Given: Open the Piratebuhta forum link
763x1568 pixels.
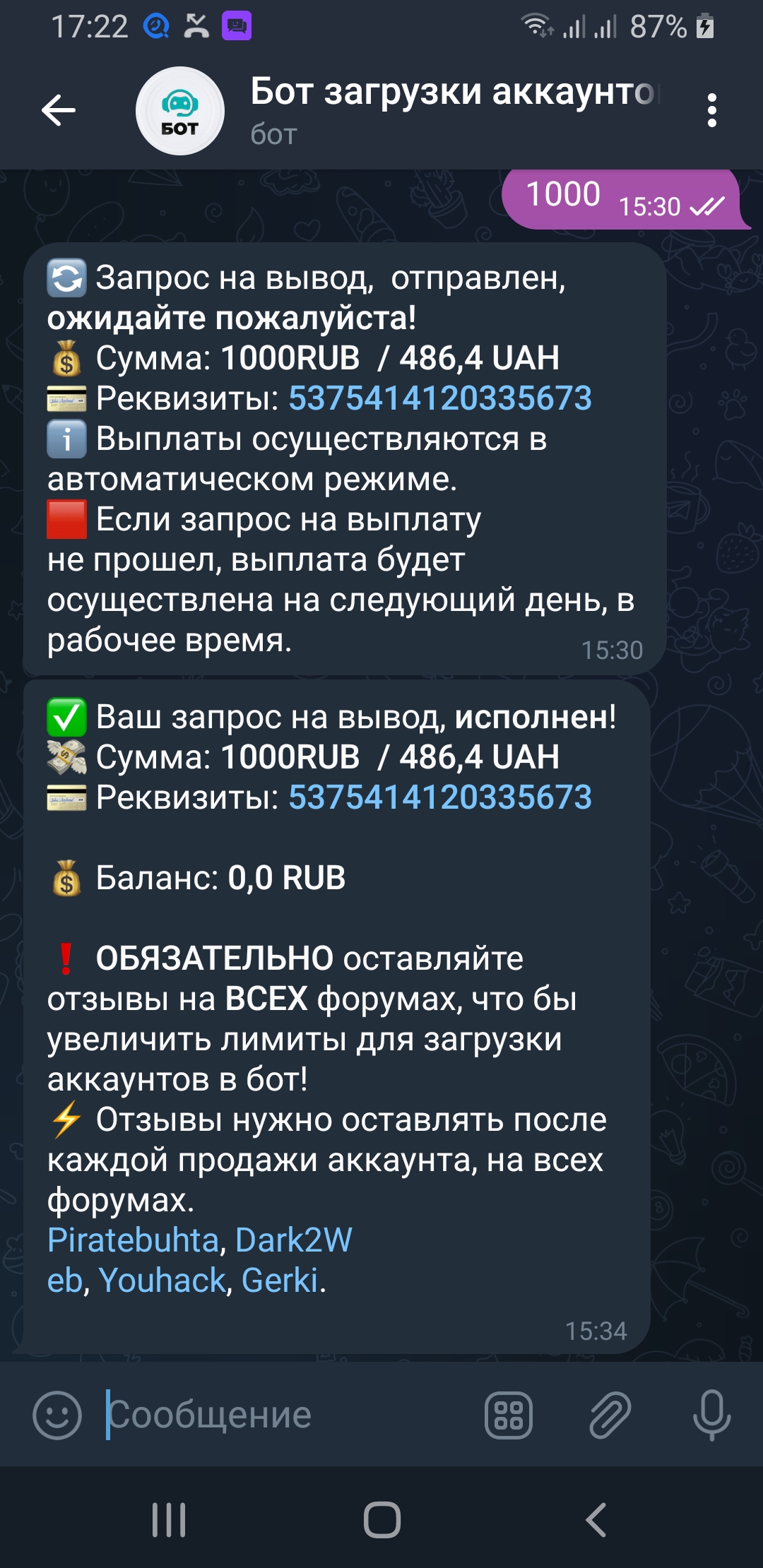Looking at the screenshot, I should tap(133, 1240).
